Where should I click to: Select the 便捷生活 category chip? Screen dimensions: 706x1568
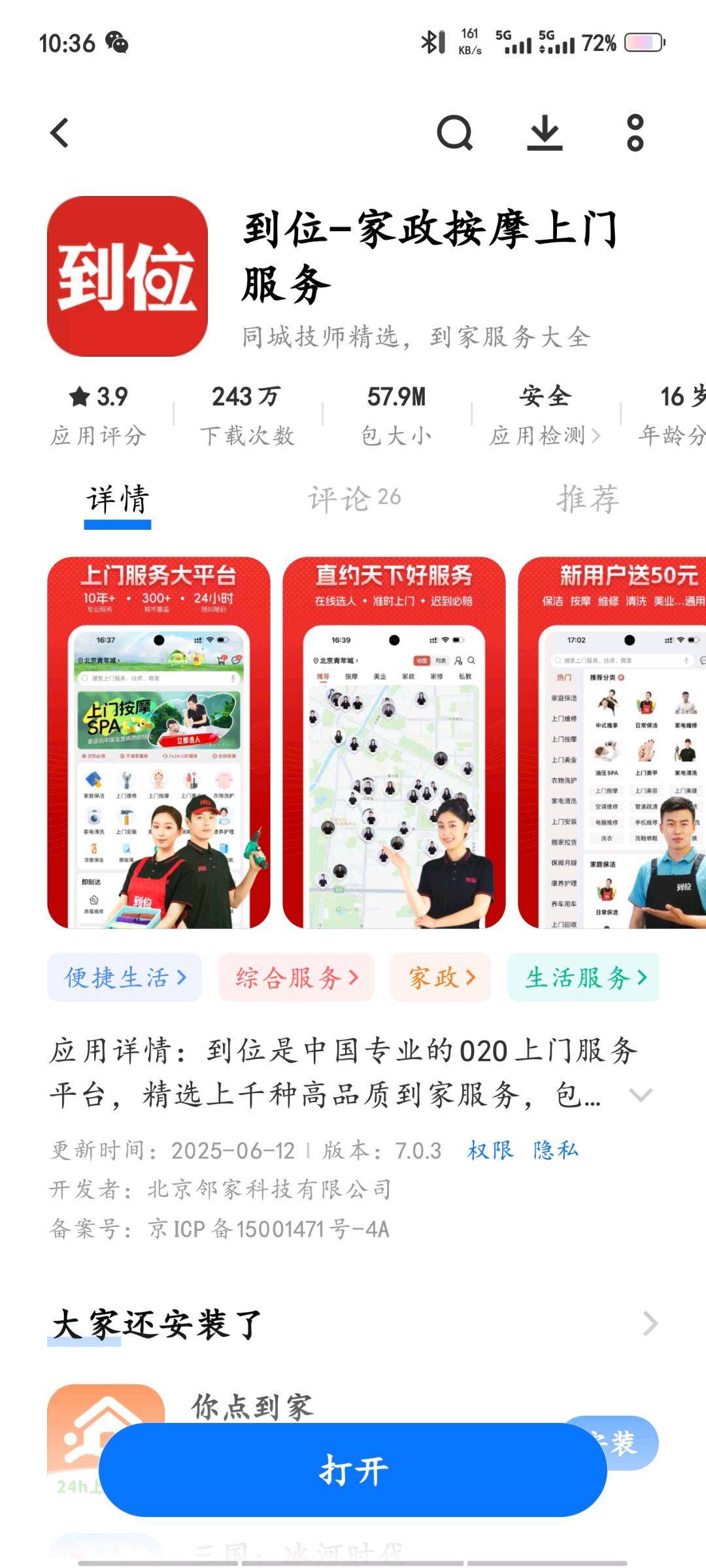click(x=124, y=977)
